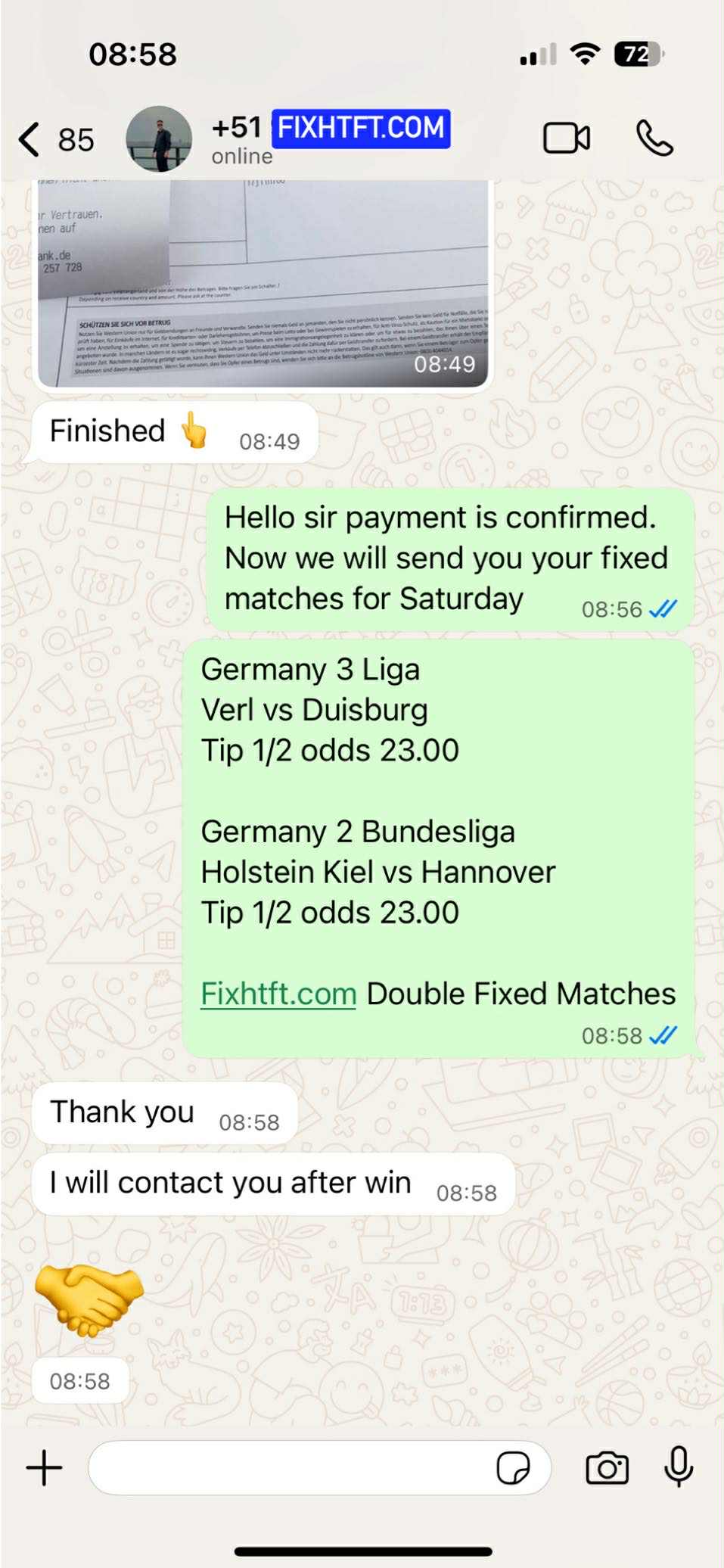Open the received document photo
Image resolution: width=724 pixels, height=1568 pixels.
[263, 284]
